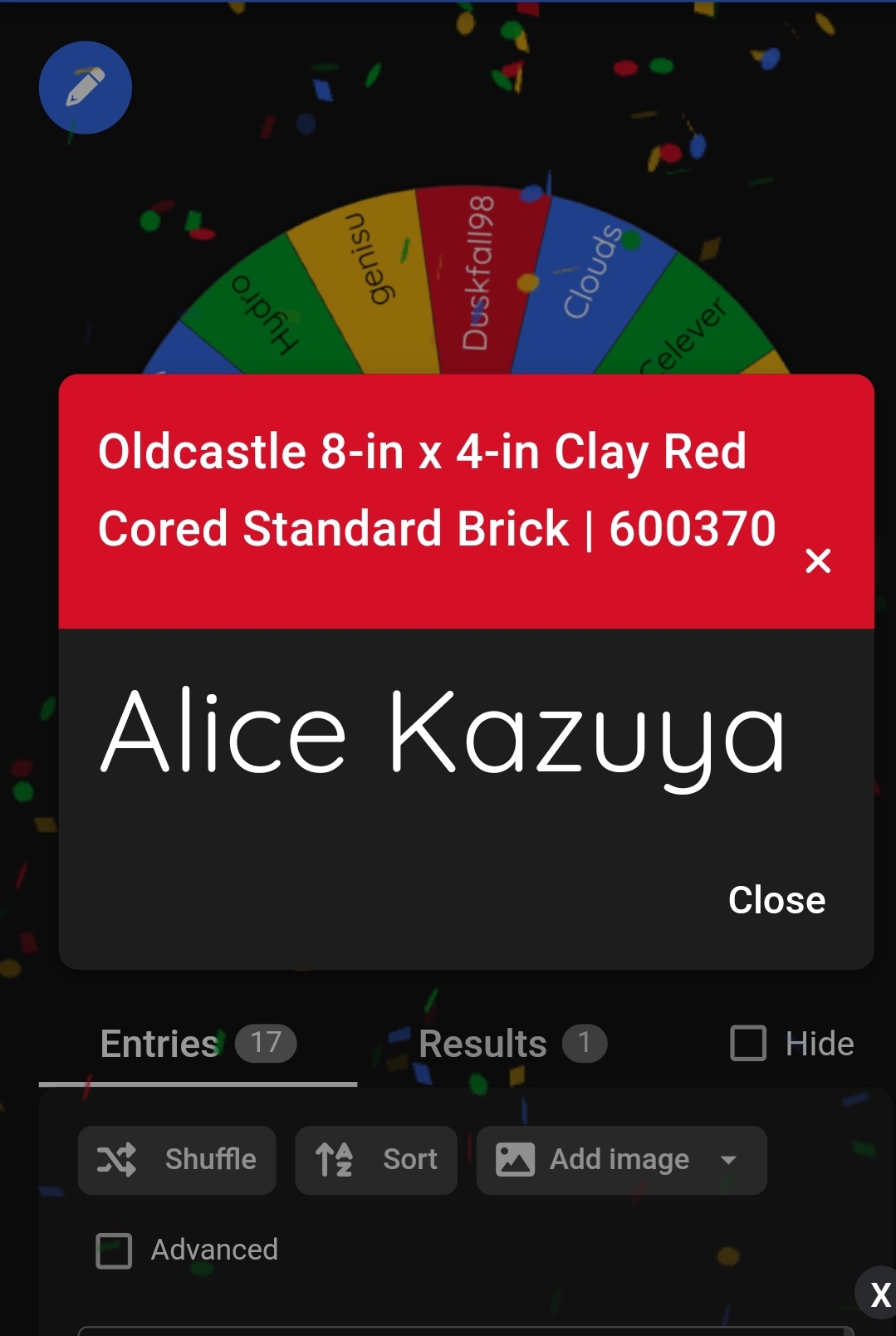Dismiss the winner dialog with the X

click(818, 561)
